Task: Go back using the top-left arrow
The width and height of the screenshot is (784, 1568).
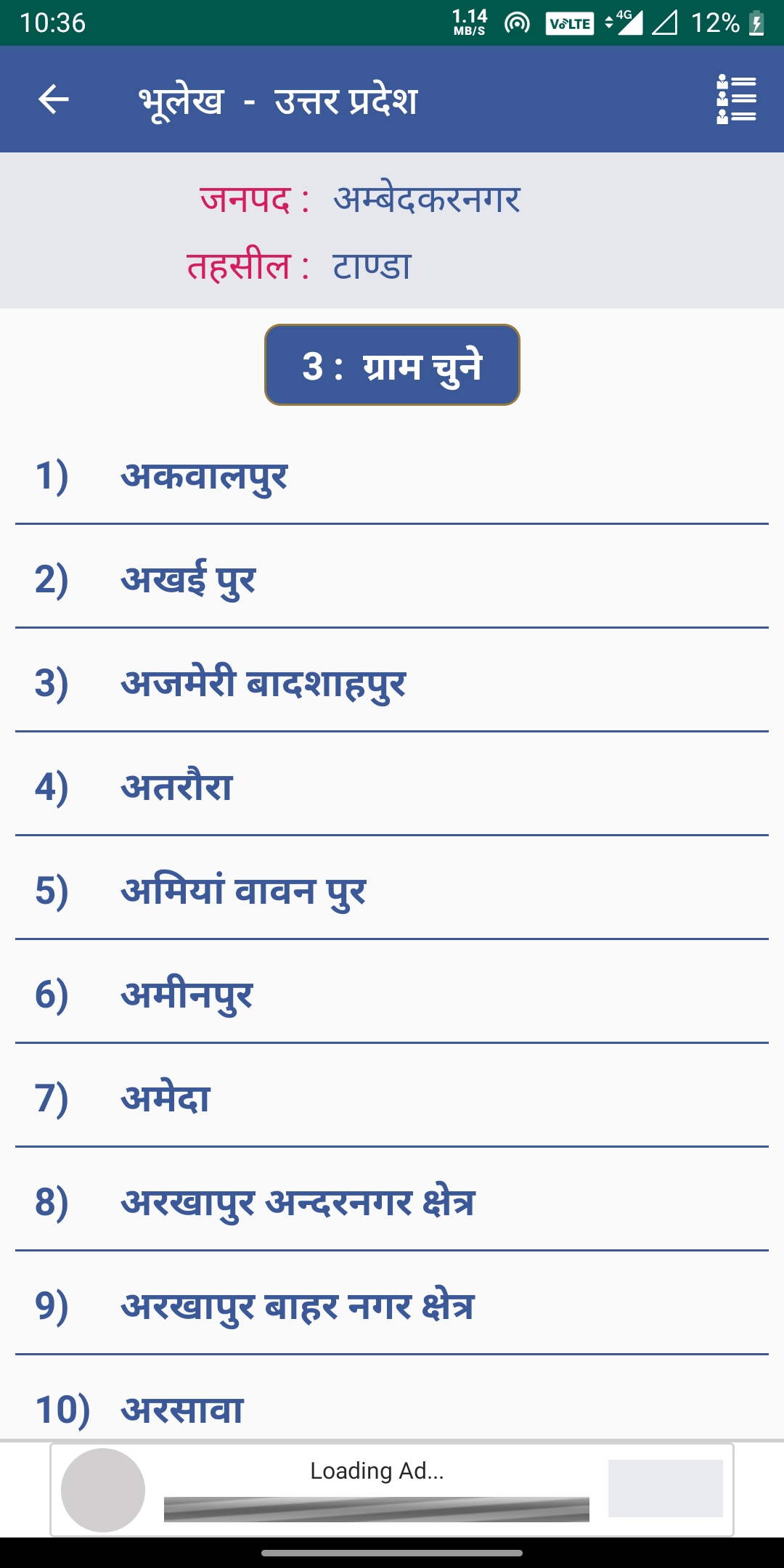Action: point(53,99)
